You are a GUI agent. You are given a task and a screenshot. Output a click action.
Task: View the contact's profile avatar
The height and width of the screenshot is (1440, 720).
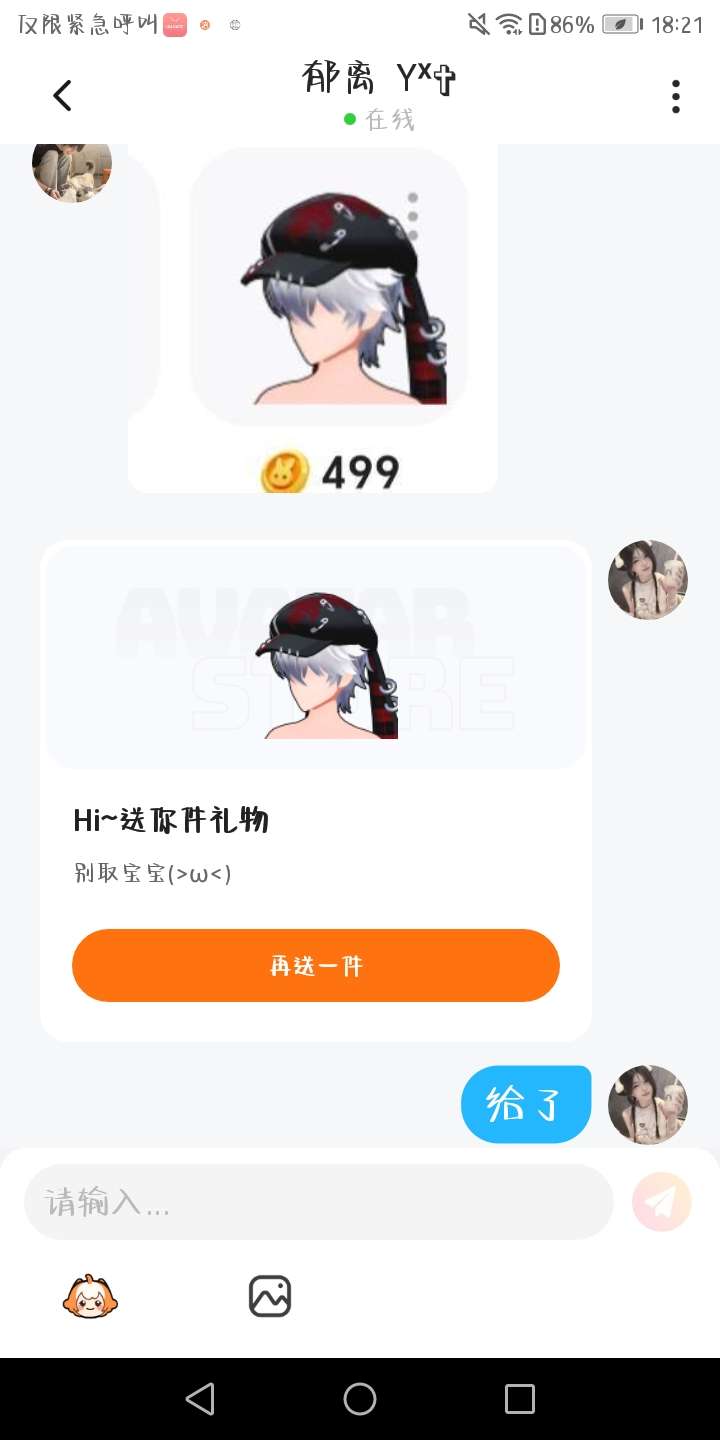pyautogui.click(x=72, y=166)
